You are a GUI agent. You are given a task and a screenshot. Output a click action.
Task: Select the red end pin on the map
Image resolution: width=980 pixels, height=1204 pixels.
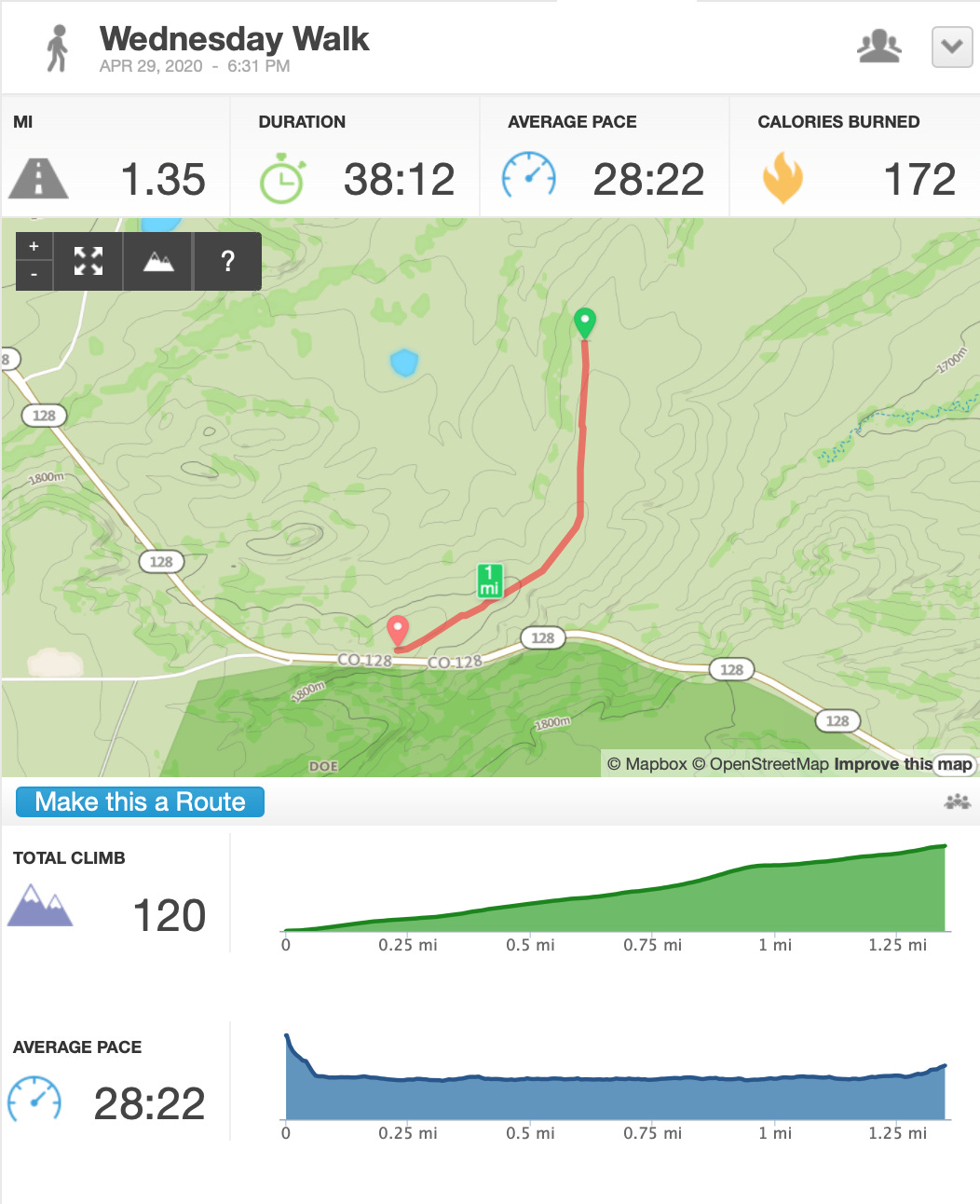(398, 632)
